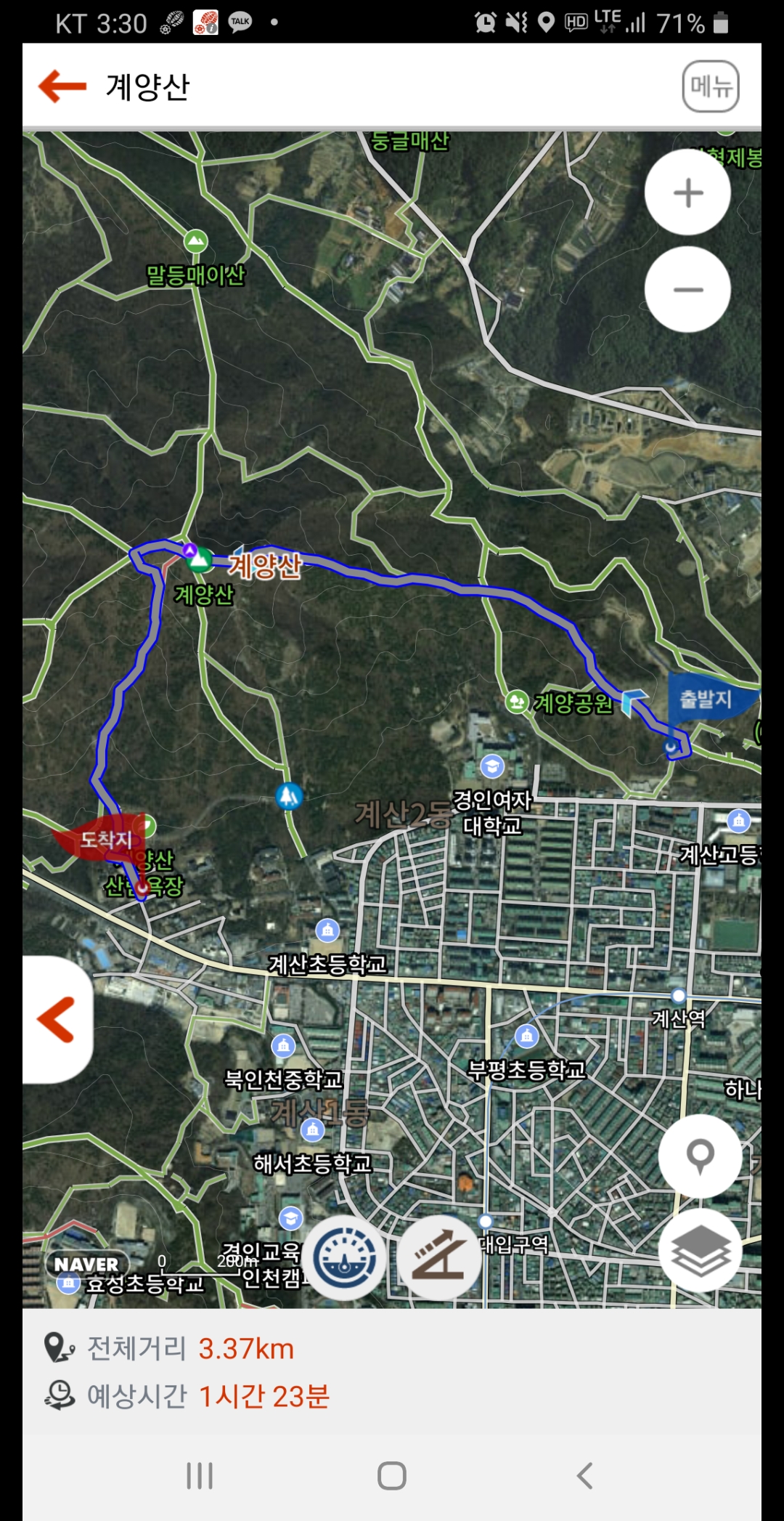This screenshot has width=784, height=1521.
Task: Show the elevation slope chart
Action: click(438, 1257)
